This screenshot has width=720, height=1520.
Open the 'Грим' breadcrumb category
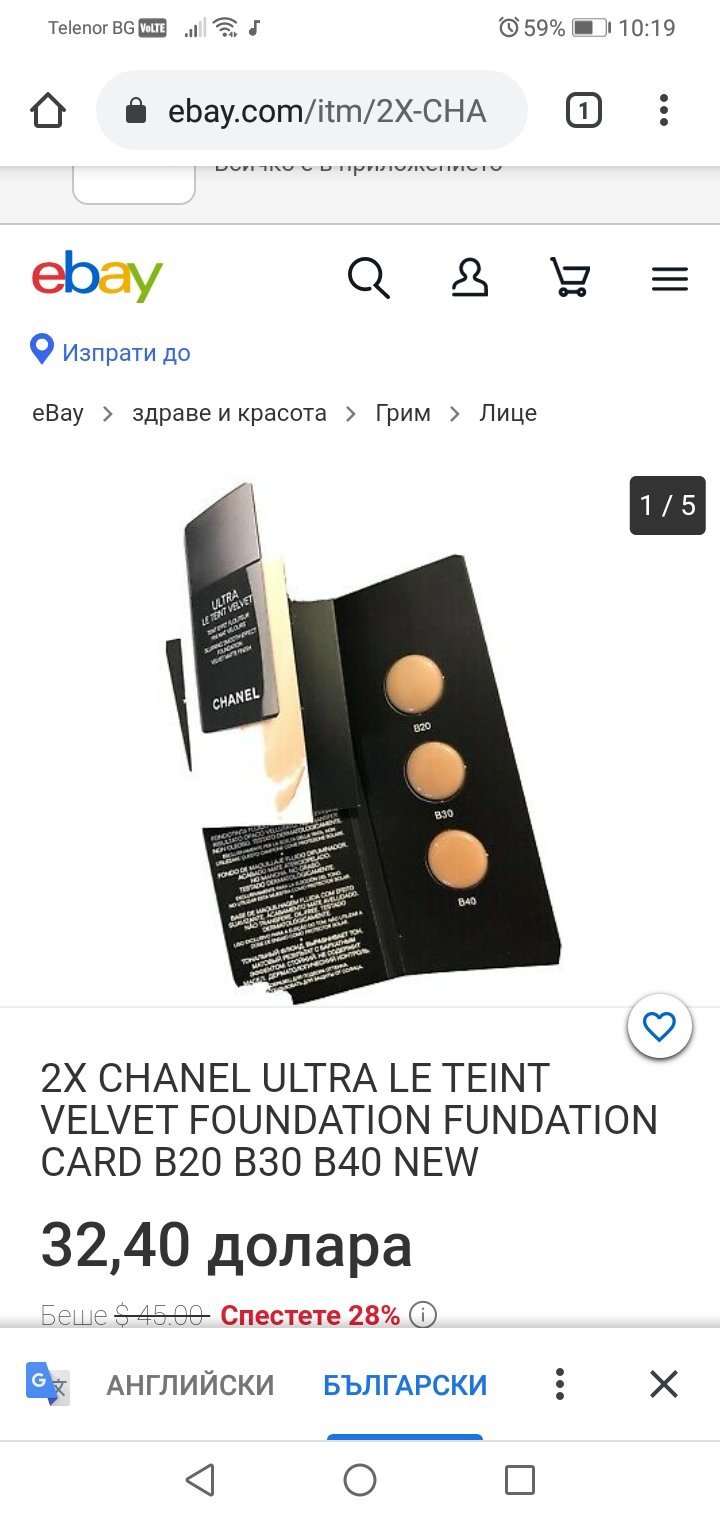[x=403, y=413]
